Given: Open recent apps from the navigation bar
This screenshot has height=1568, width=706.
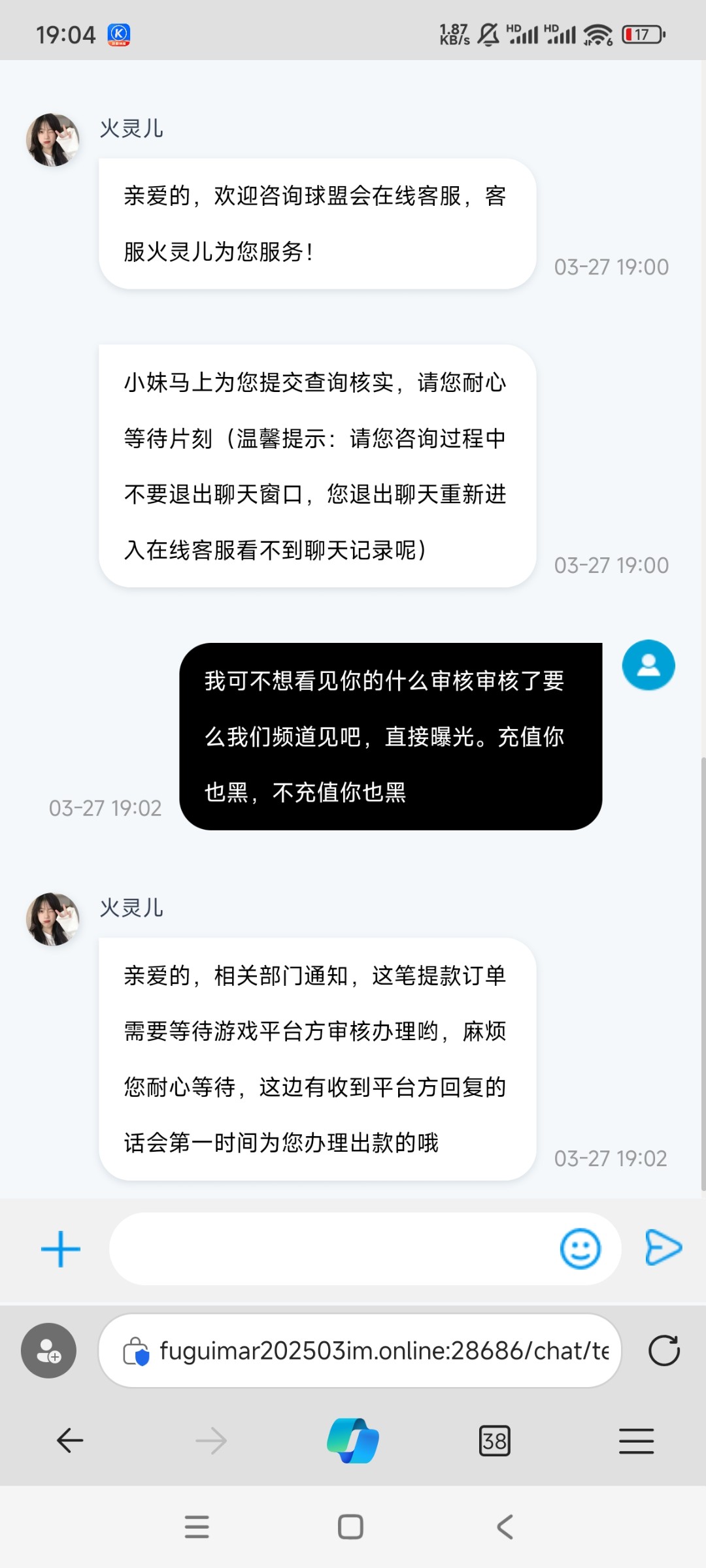Looking at the screenshot, I should [x=197, y=1527].
